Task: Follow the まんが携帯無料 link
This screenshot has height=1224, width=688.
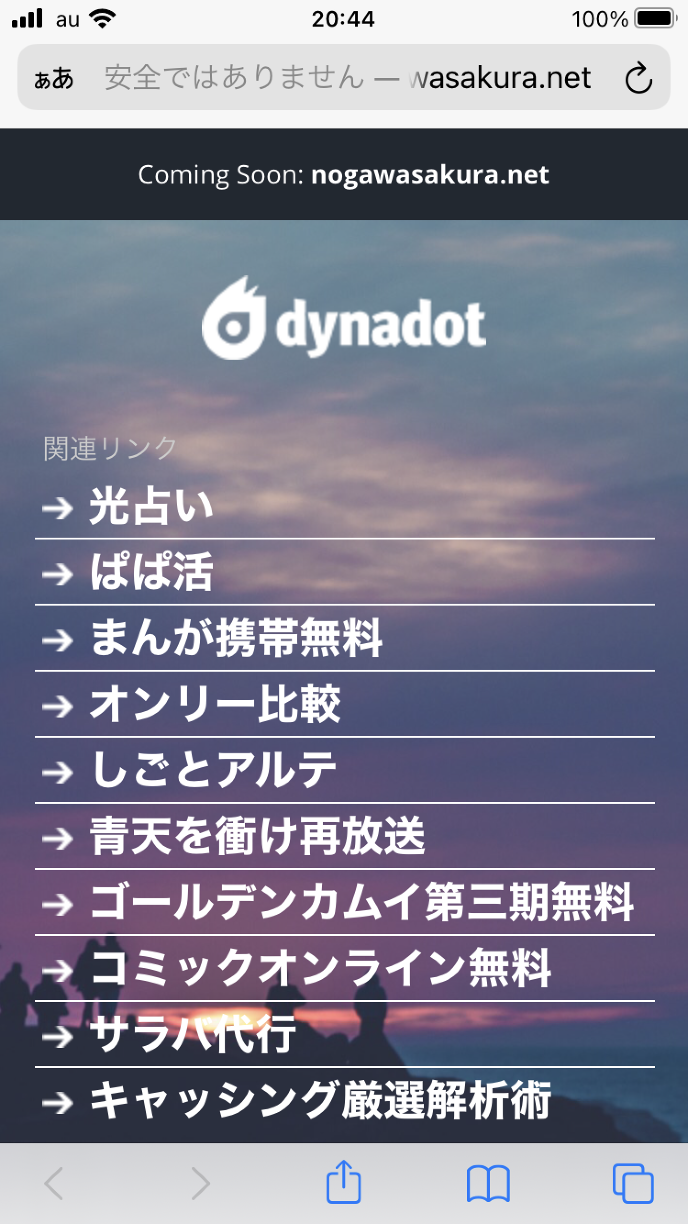Action: [236, 639]
